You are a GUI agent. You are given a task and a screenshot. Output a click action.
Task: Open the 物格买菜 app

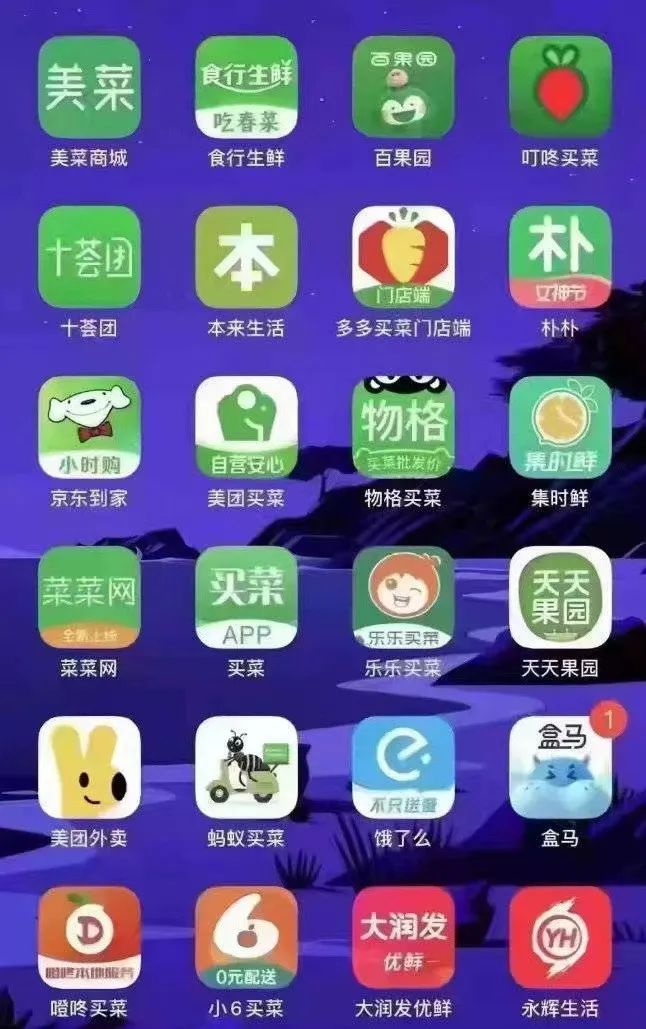coord(403,427)
